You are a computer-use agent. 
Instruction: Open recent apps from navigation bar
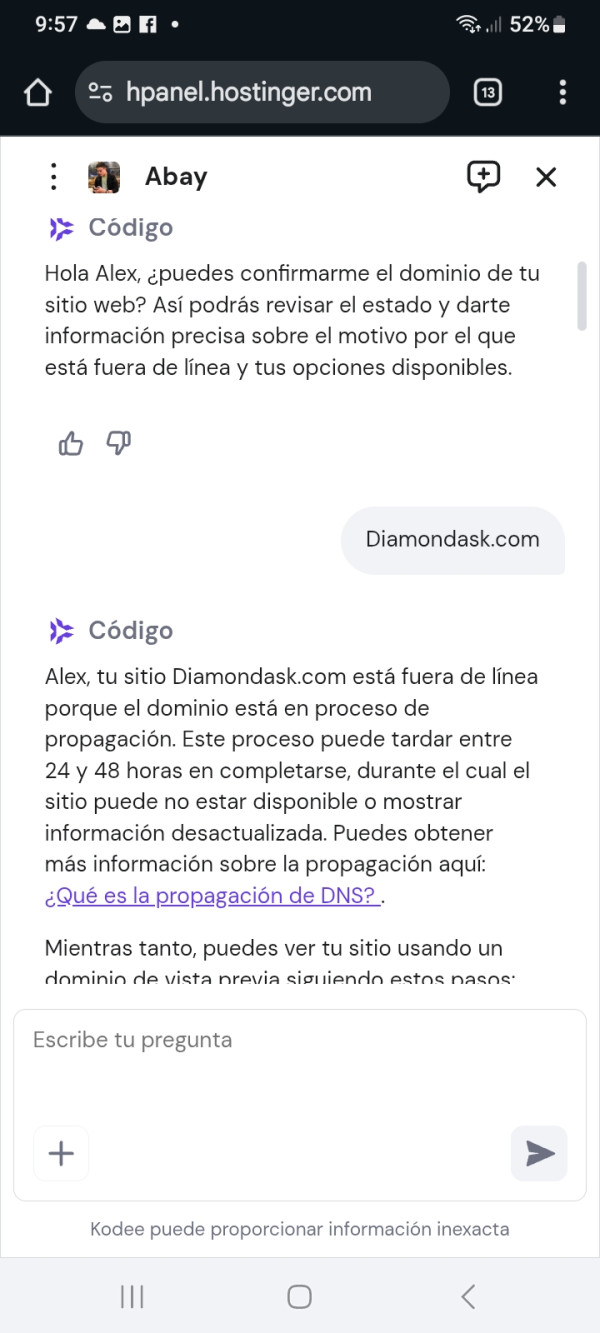pyautogui.click(x=132, y=1297)
